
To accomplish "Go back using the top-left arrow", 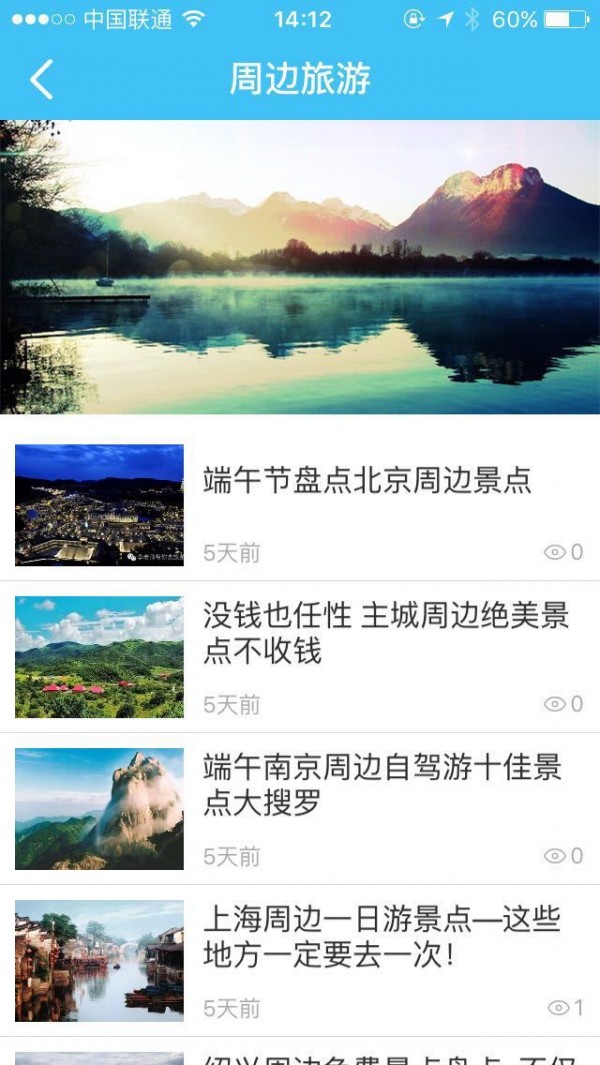I will [x=41, y=79].
